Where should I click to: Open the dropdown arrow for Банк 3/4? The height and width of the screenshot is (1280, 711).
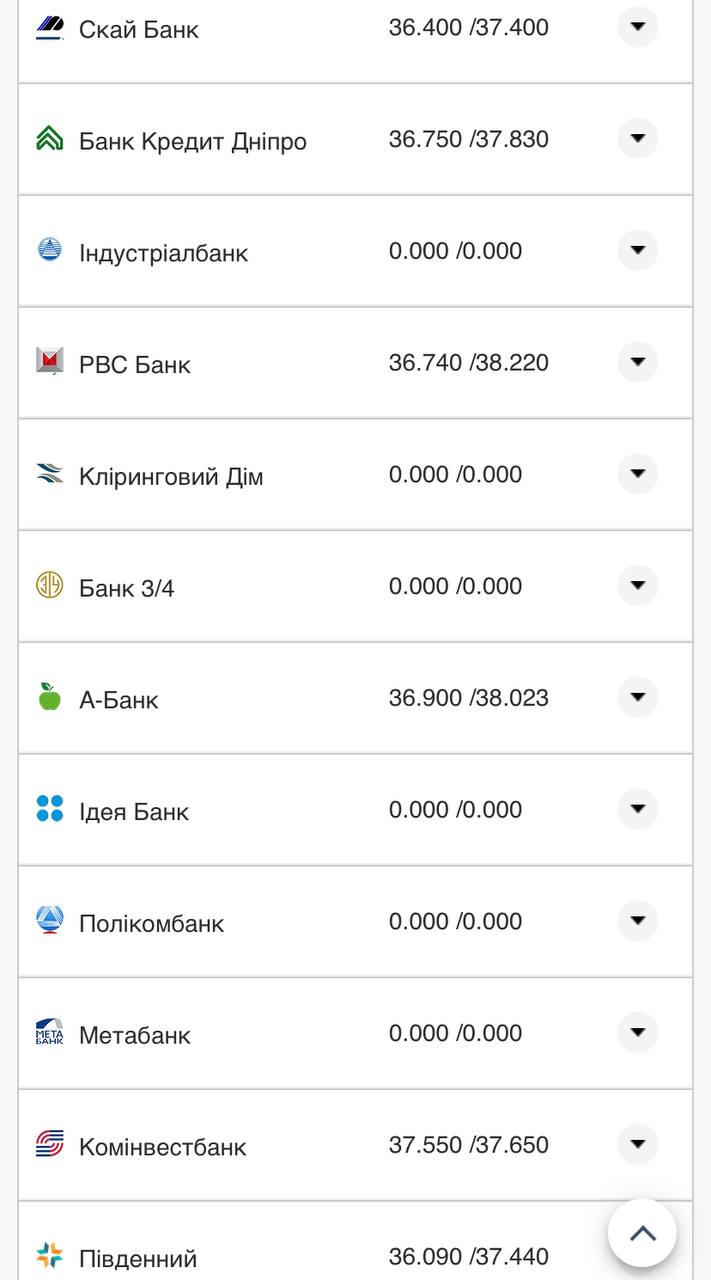[x=637, y=586]
